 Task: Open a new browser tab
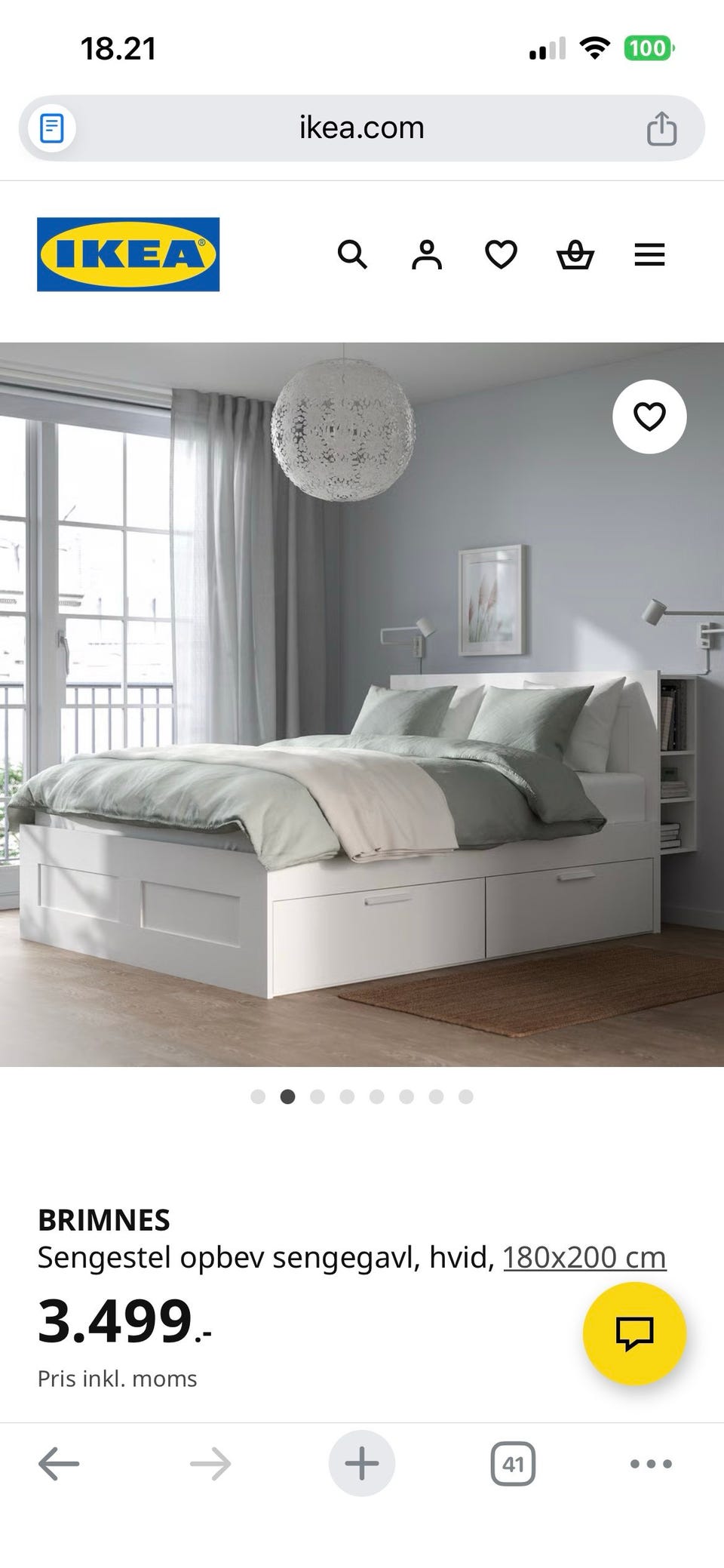(362, 1464)
